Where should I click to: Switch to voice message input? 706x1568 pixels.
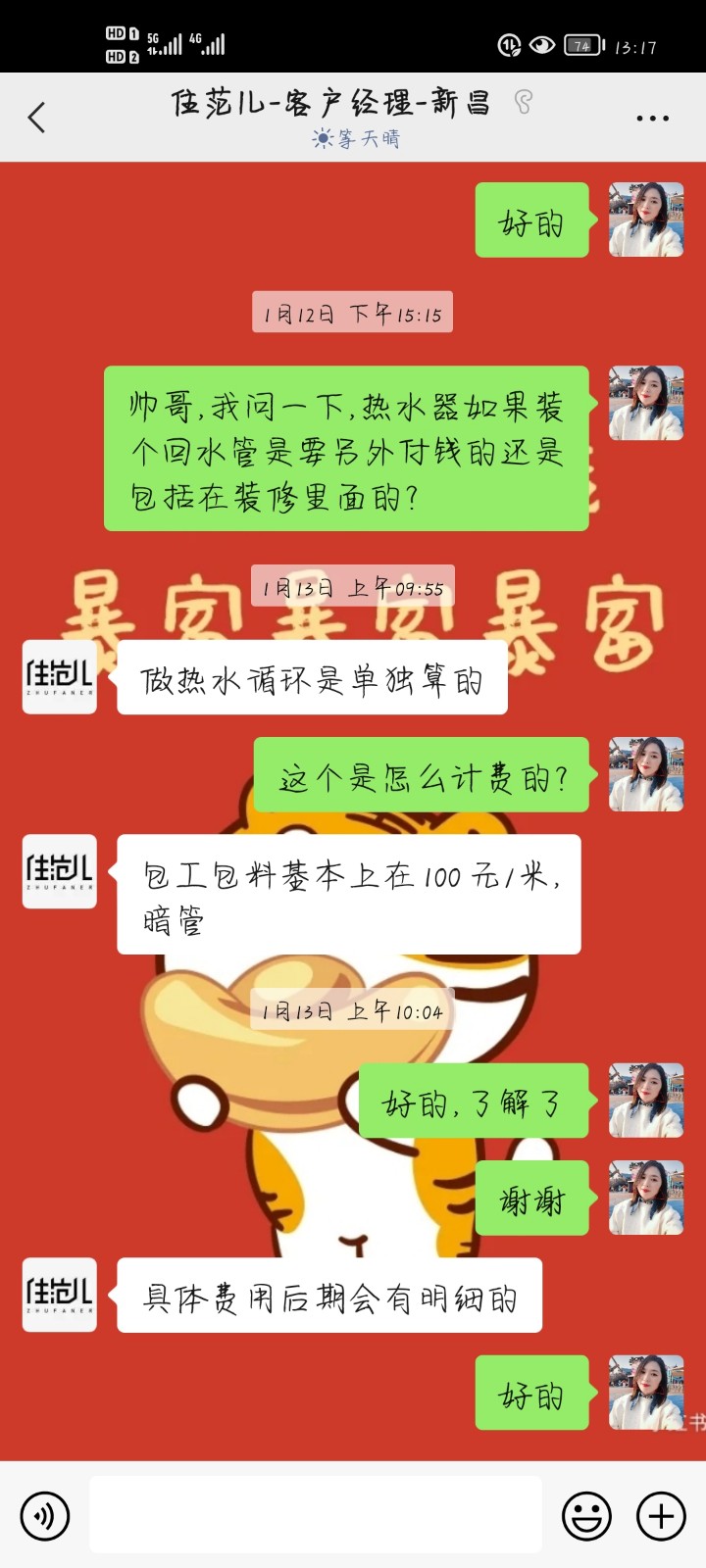coord(45,1516)
